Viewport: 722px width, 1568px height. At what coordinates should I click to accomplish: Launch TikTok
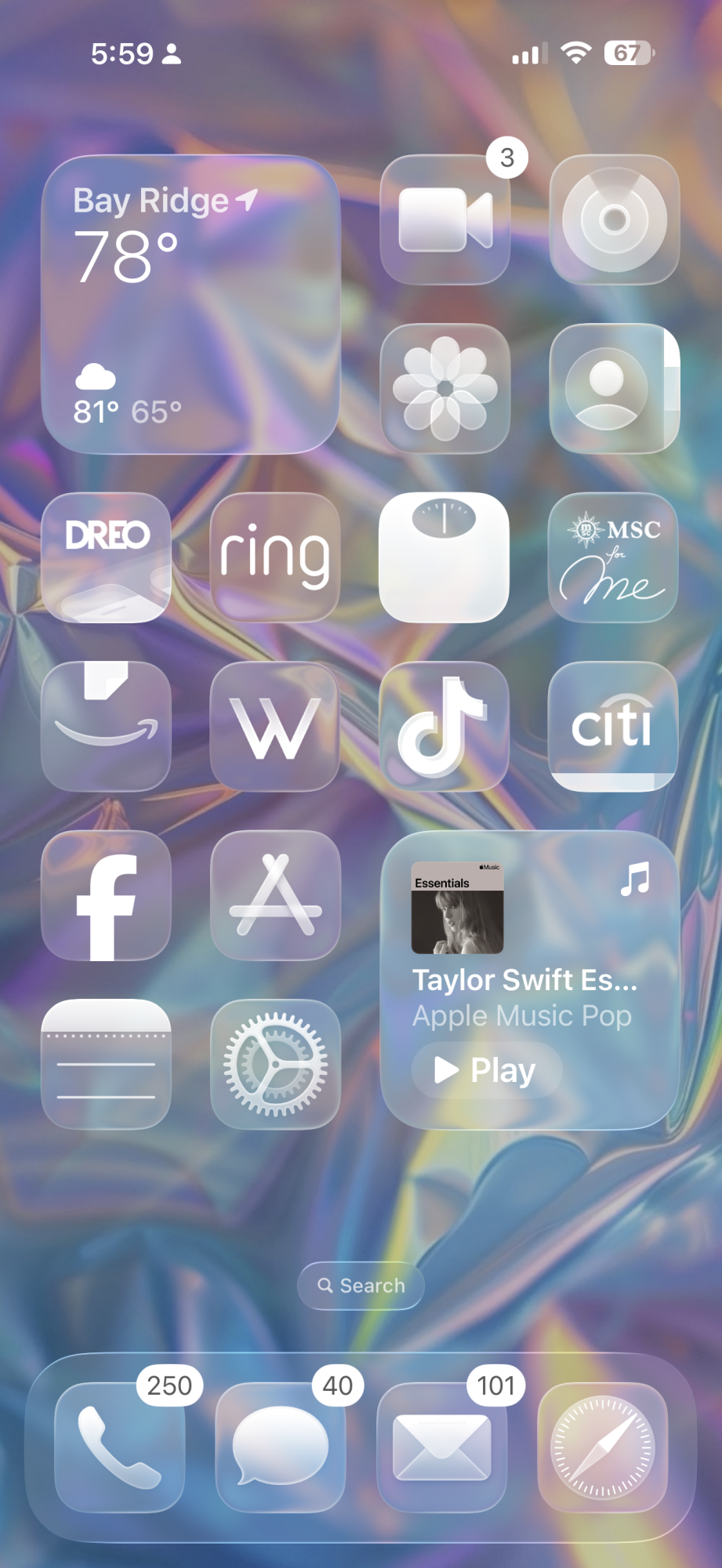444,727
